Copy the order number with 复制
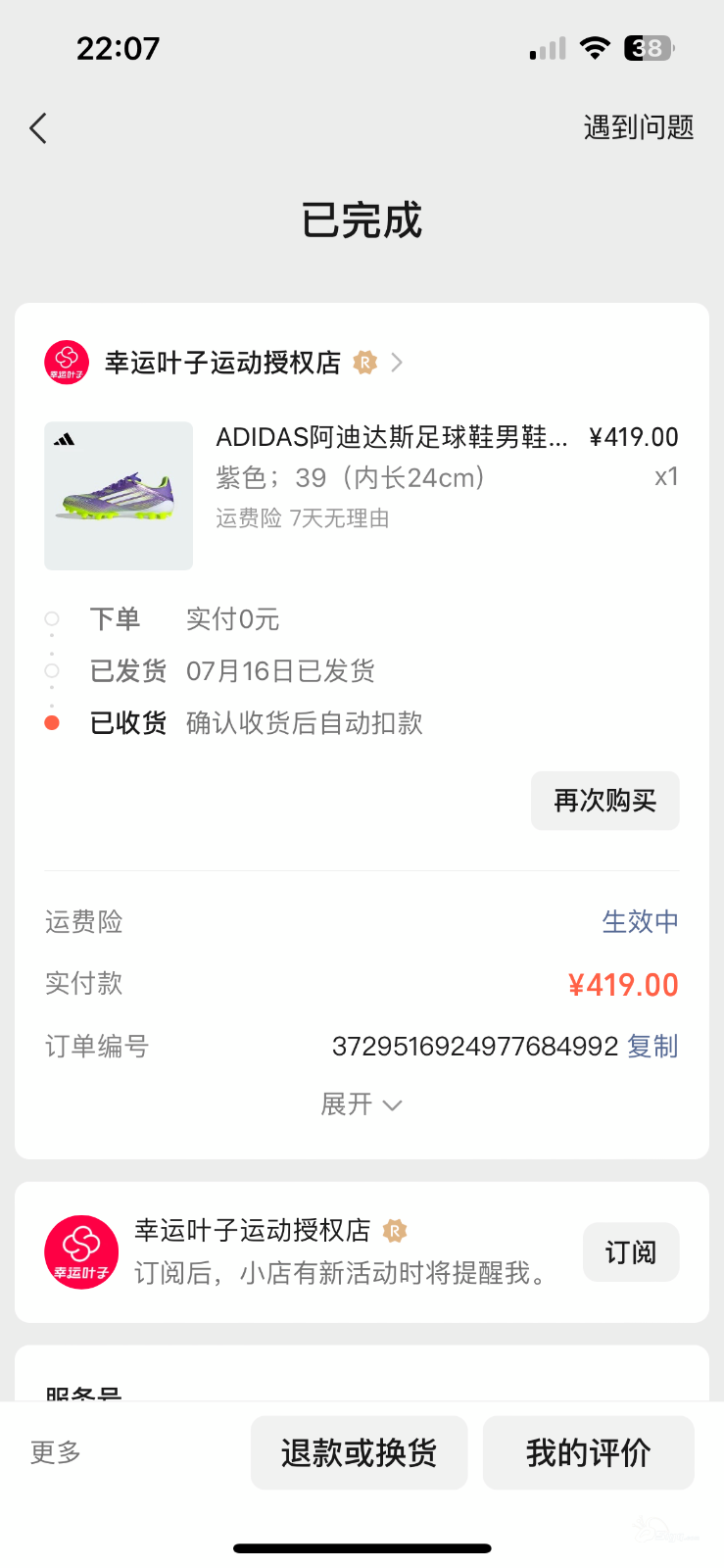The height and width of the screenshot is (1568, 724). coord(652,1047)
